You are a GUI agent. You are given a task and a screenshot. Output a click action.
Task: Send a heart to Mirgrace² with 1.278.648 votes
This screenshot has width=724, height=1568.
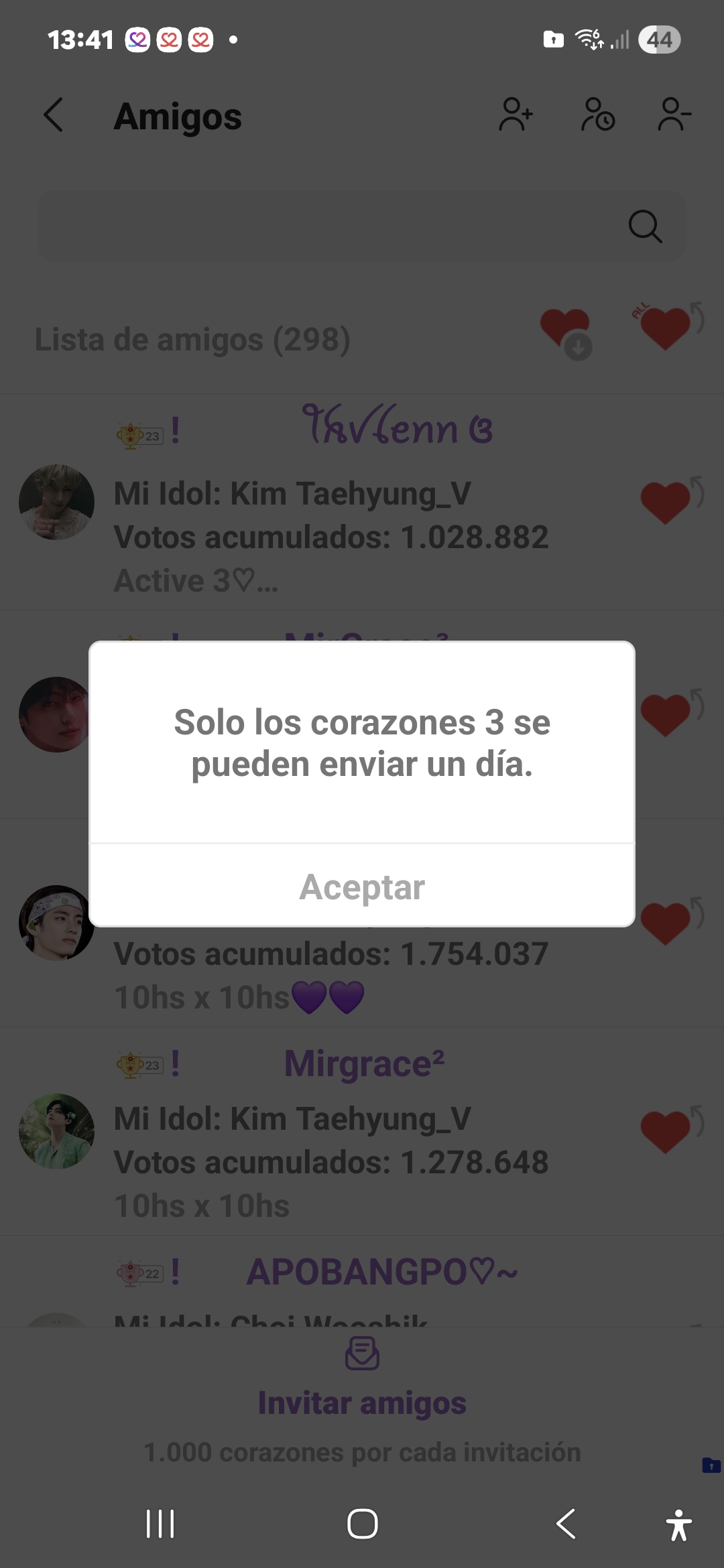click(667, 1132)
